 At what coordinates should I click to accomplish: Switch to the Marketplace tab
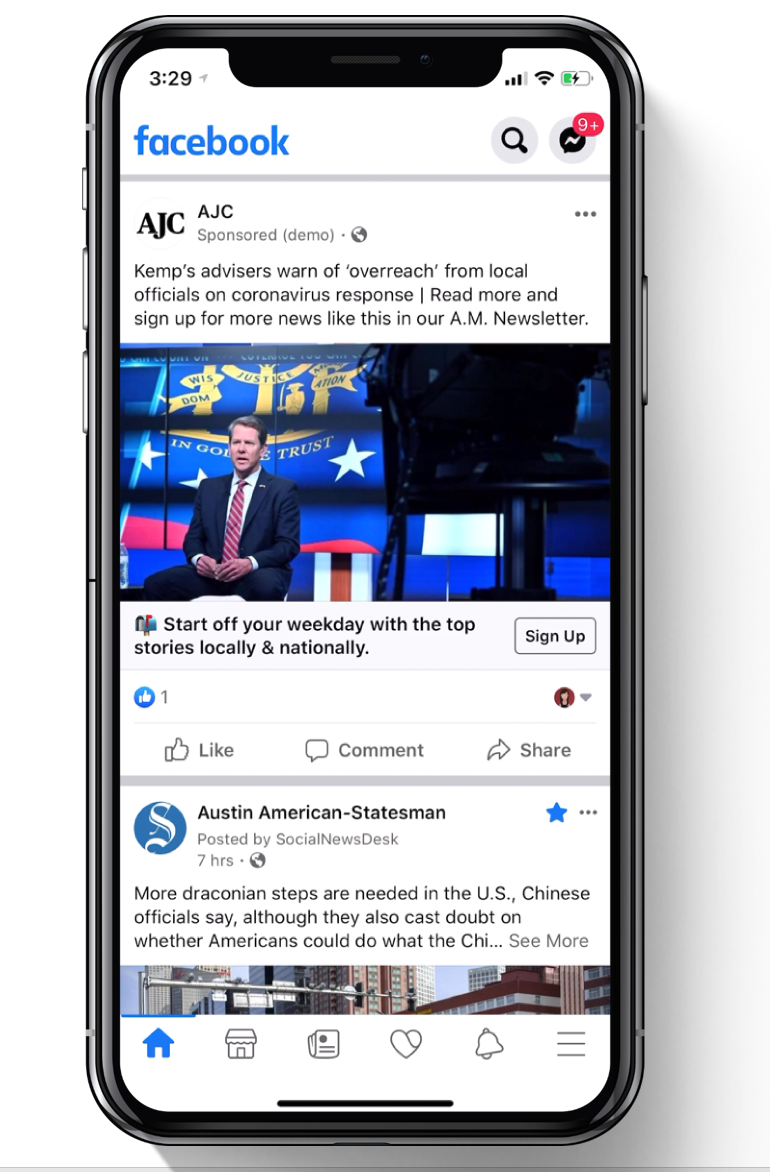[x=241, y=1044]
